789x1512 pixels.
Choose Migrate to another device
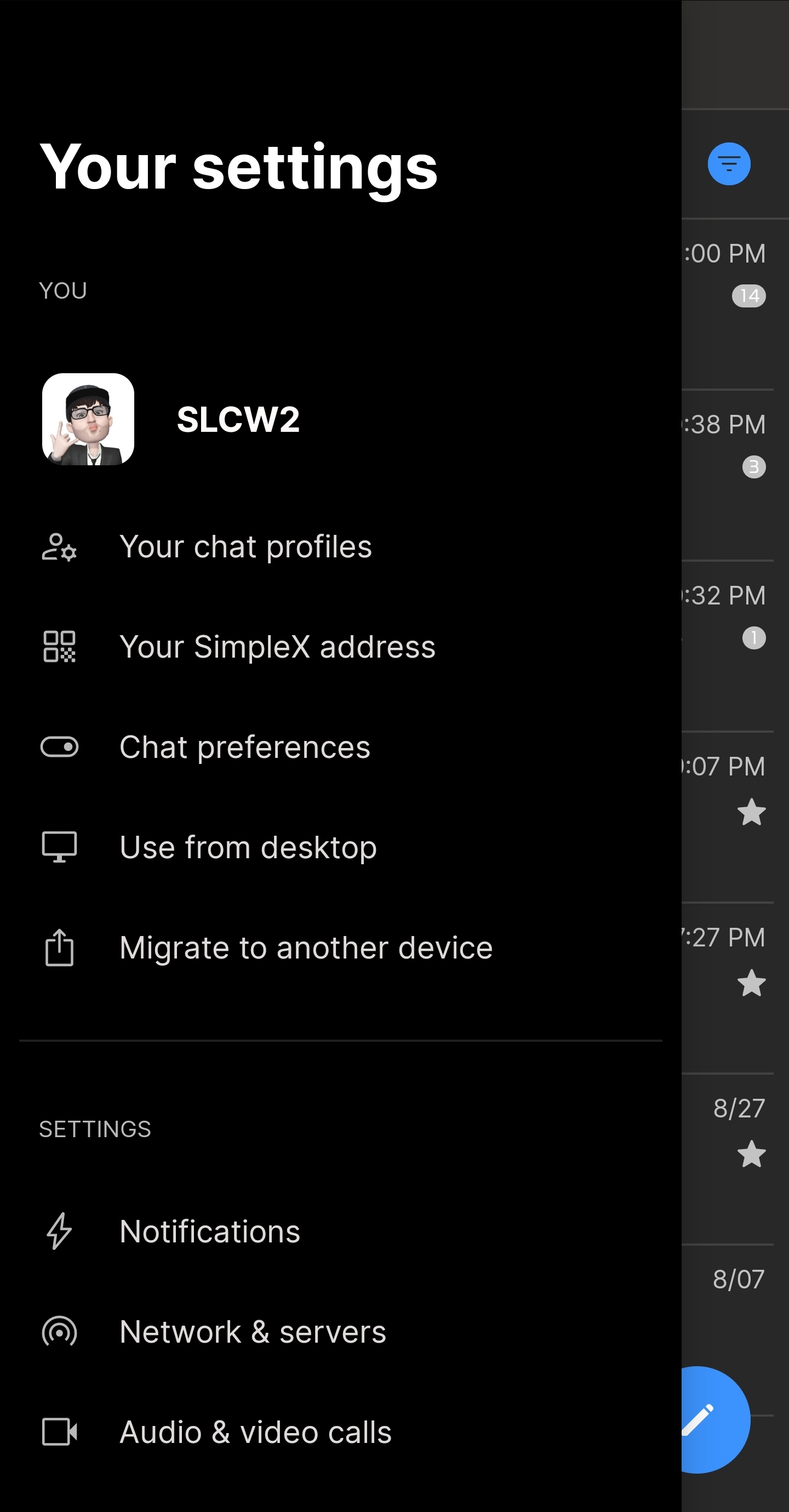click(306, 948)
